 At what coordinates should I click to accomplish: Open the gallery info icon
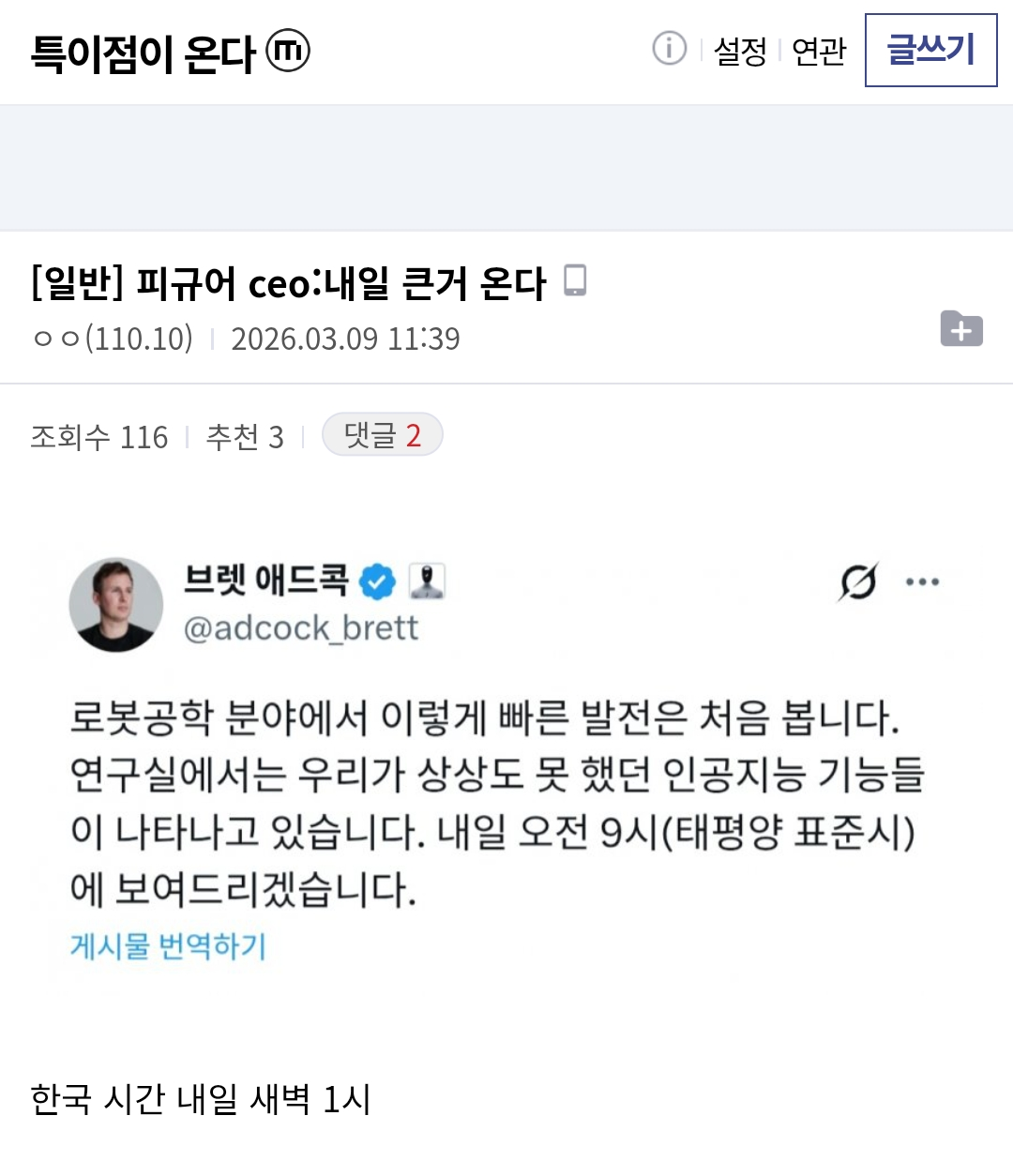click(669, 48)
